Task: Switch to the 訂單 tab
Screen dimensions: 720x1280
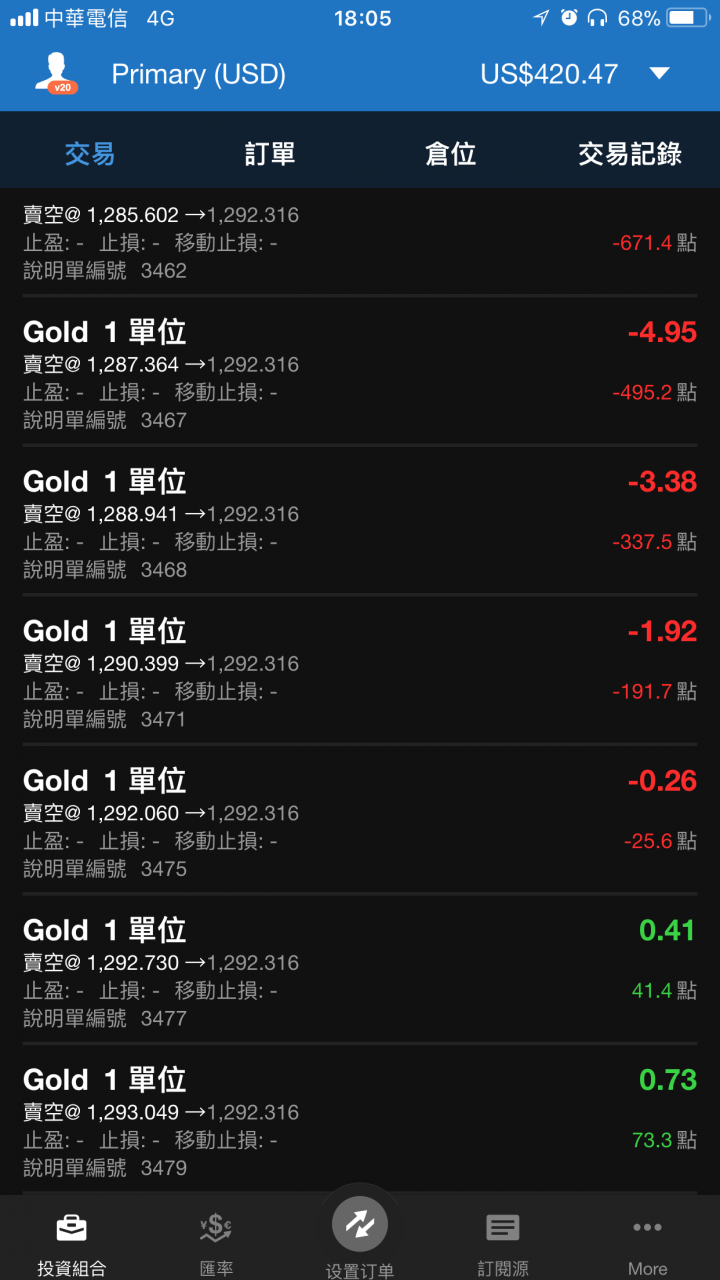Action: [x=270, y=154]
